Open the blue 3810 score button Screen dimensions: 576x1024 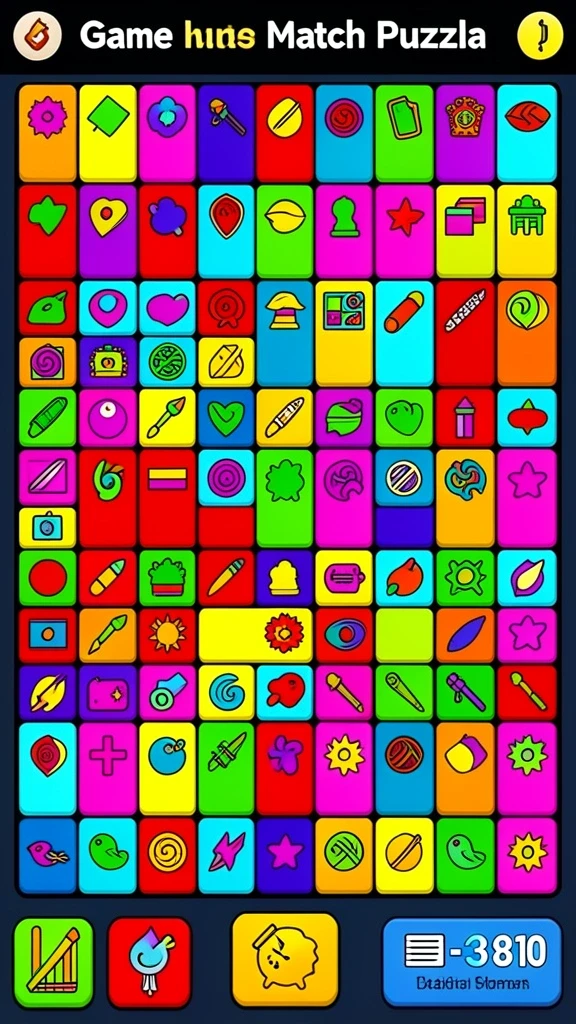point(472,963)
